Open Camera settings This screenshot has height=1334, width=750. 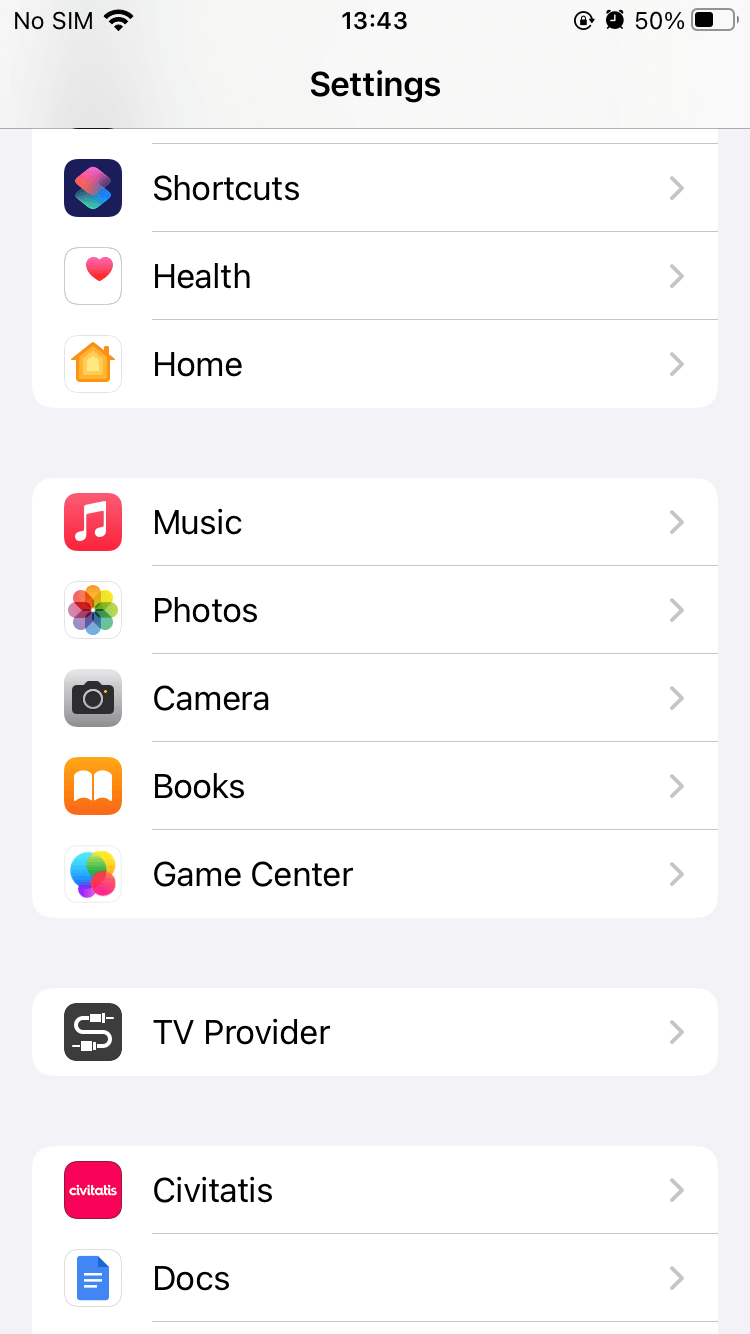(x=375, y=698)
